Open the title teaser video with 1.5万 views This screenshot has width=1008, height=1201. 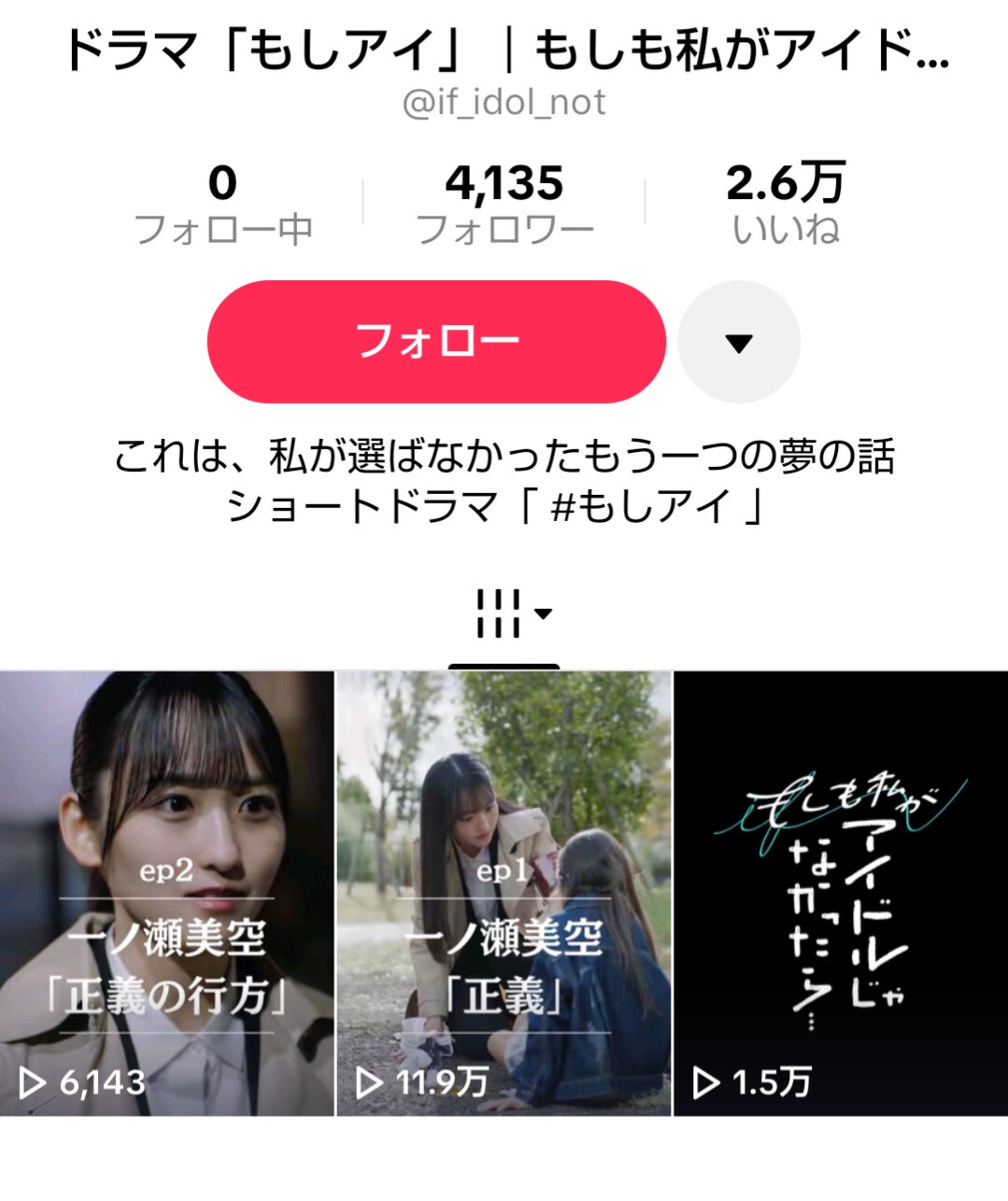tap(841, 892)
